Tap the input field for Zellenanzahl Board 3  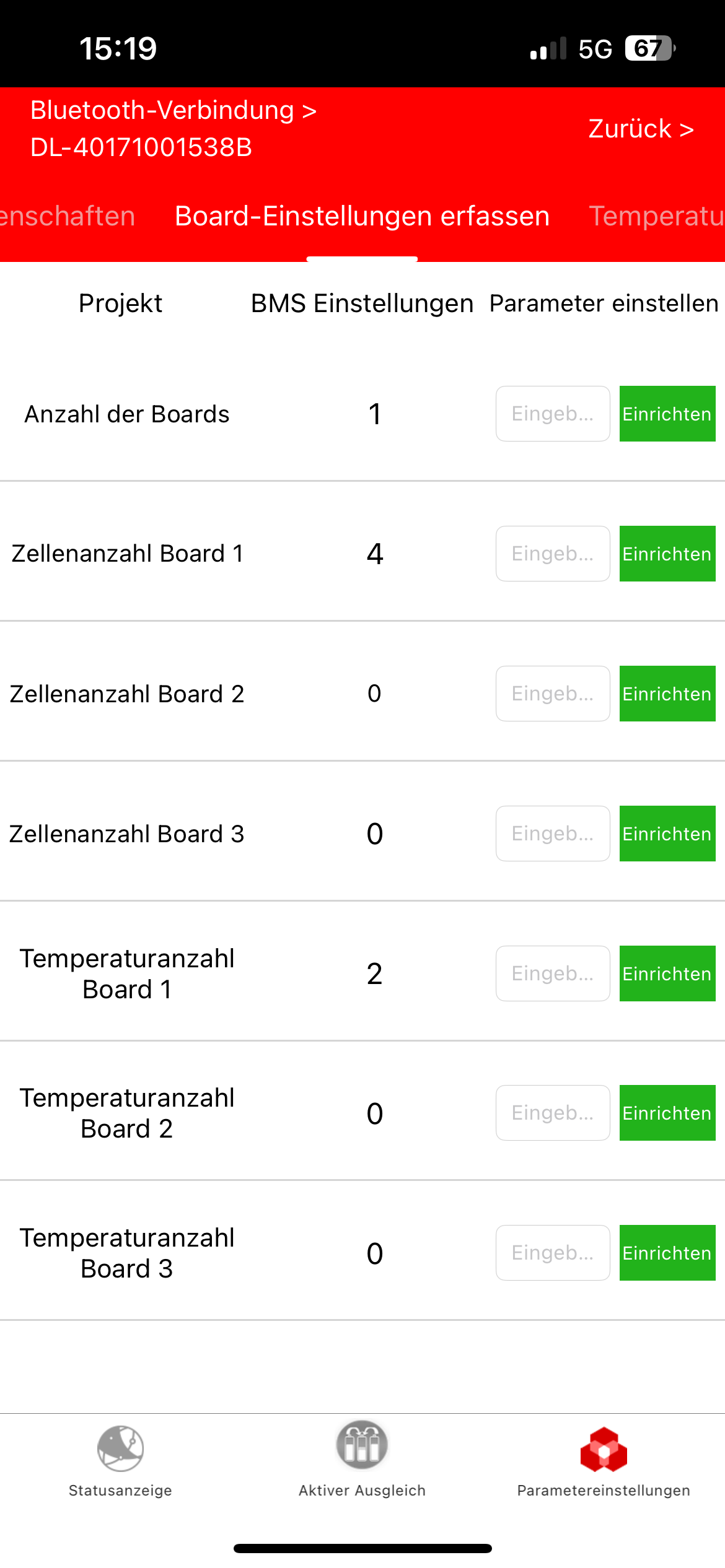[553, 834]
